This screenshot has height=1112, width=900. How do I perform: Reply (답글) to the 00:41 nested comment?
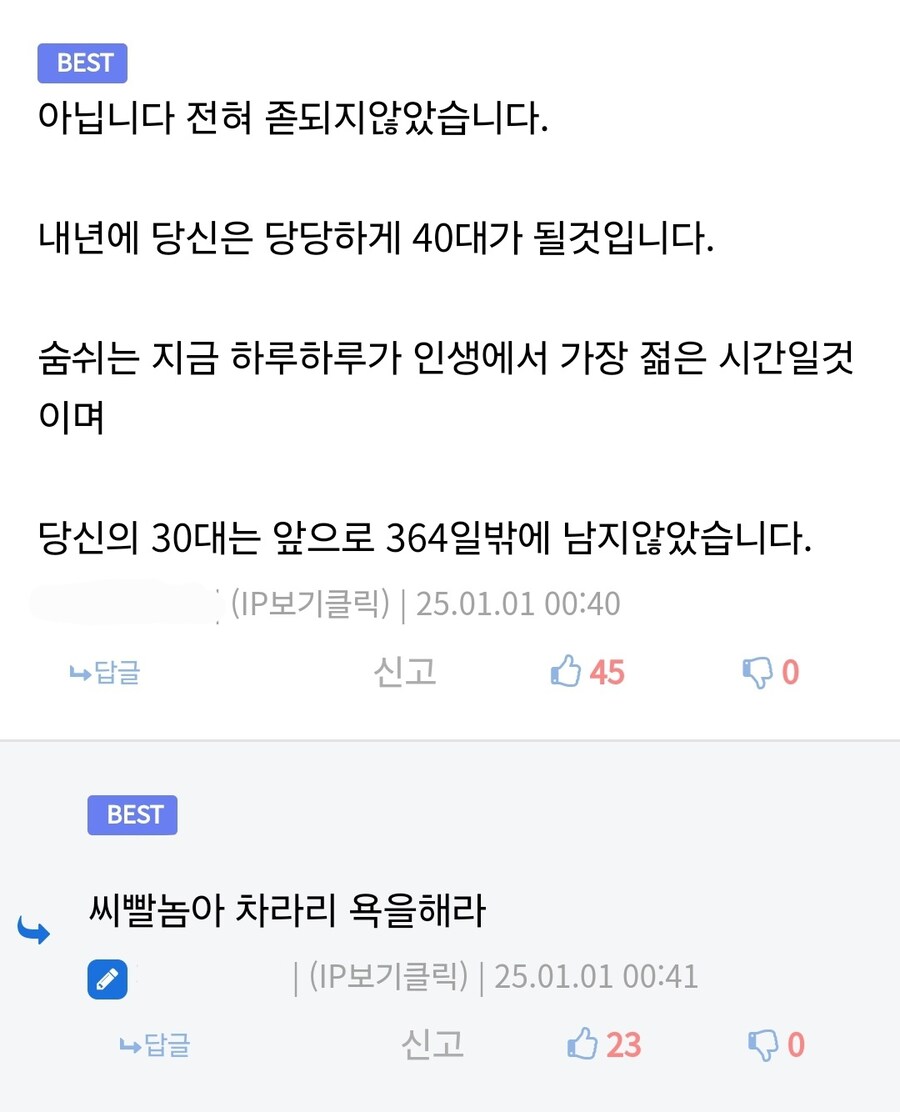(x=155, y=1046)
